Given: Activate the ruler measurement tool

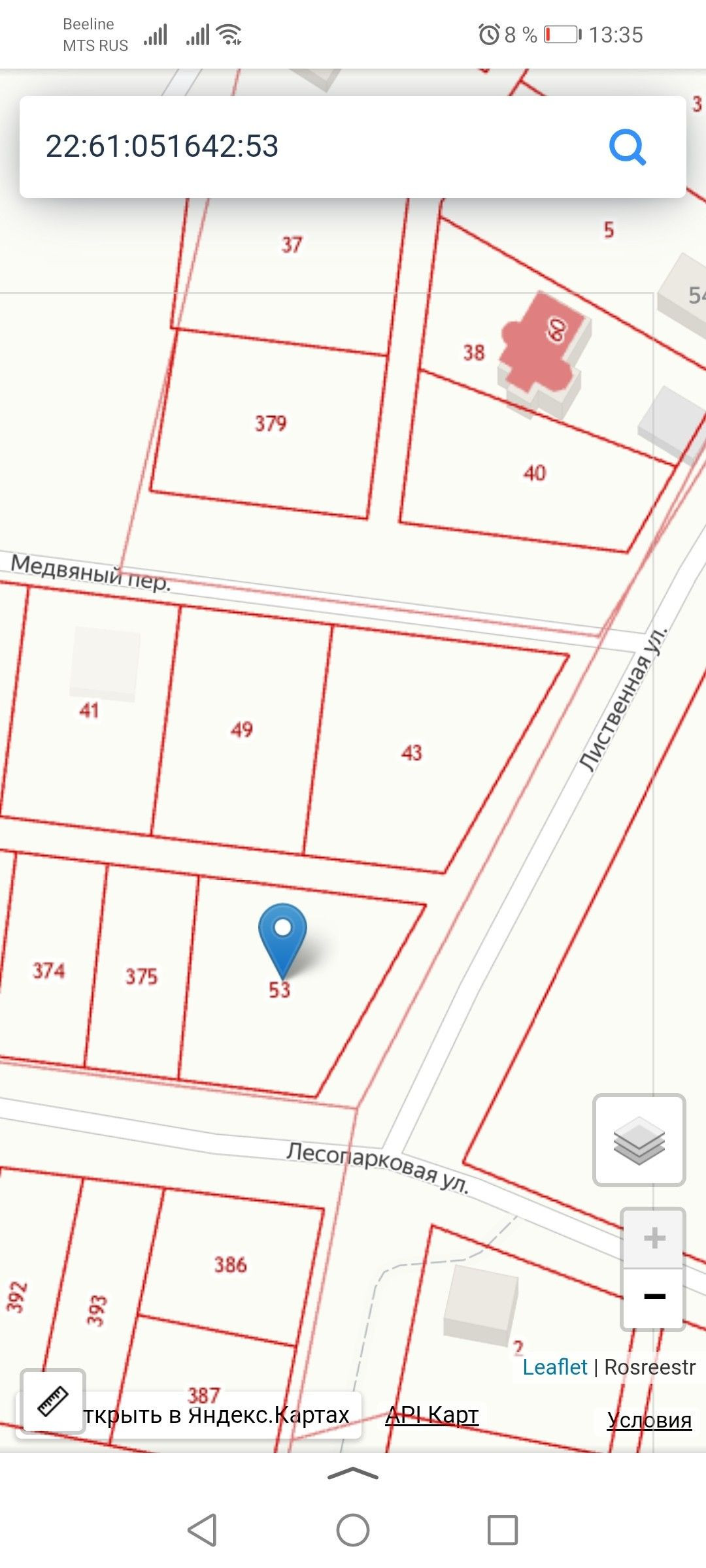Looking at the screenshot, I should click(53, 1401).
